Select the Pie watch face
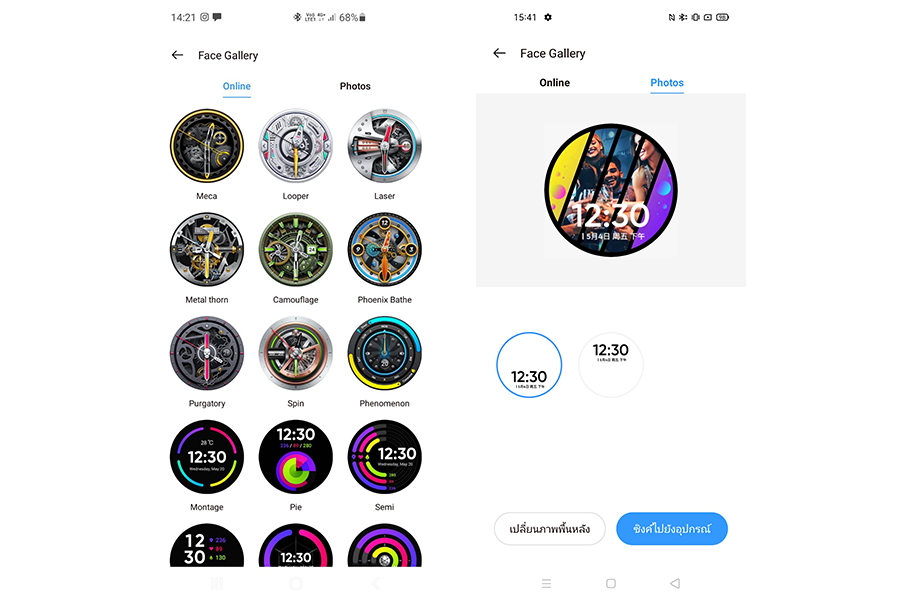The image size is (900, 600). click(296, 457)
